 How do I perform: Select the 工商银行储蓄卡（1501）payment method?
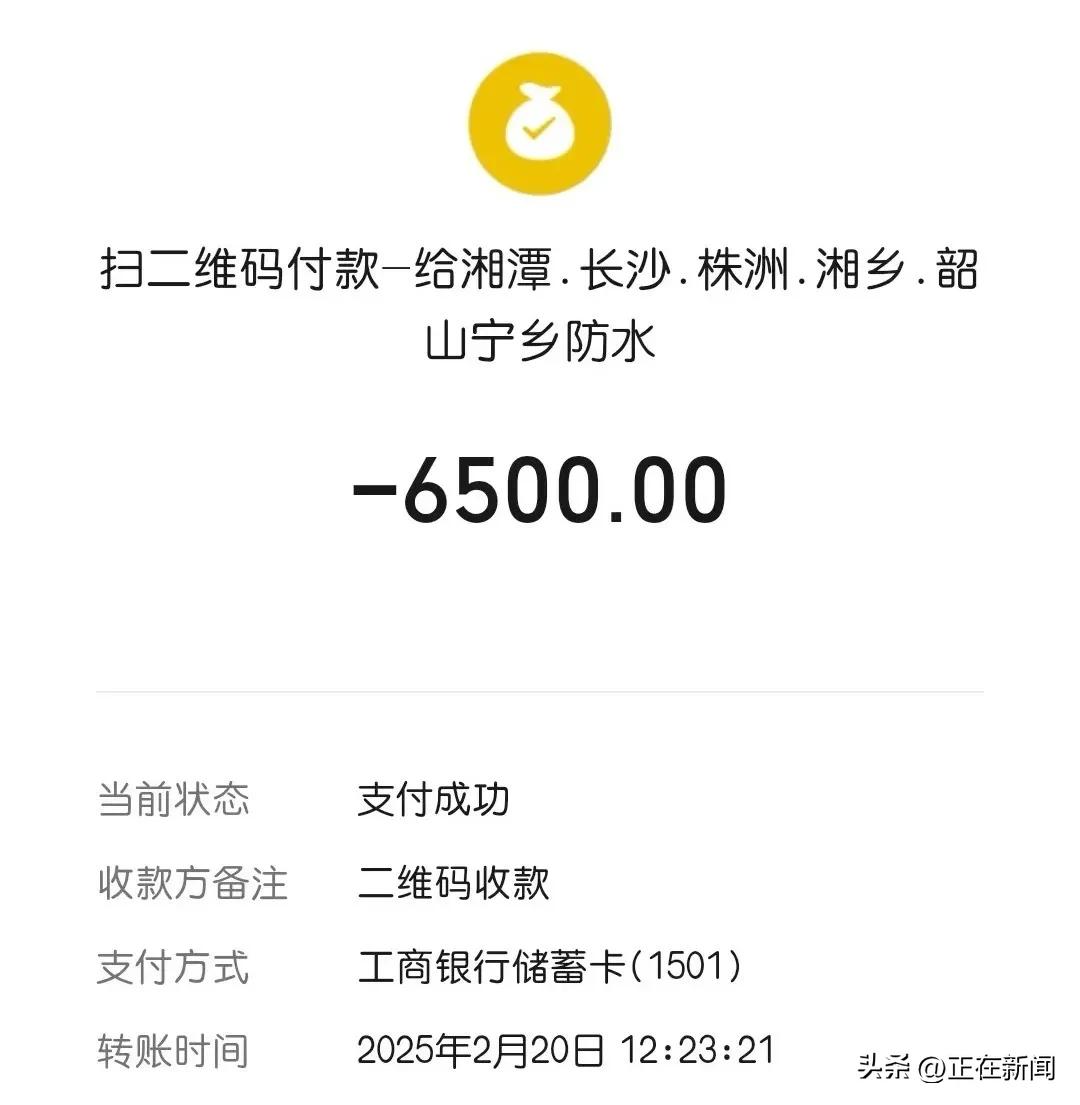(x=552, y=969)
